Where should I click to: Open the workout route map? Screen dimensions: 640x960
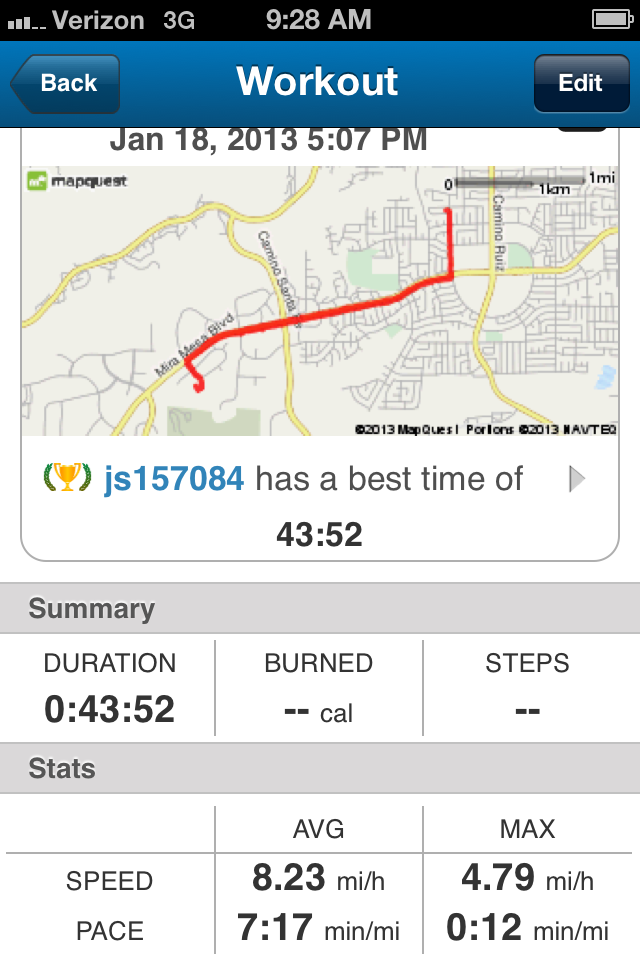[320, 300]
